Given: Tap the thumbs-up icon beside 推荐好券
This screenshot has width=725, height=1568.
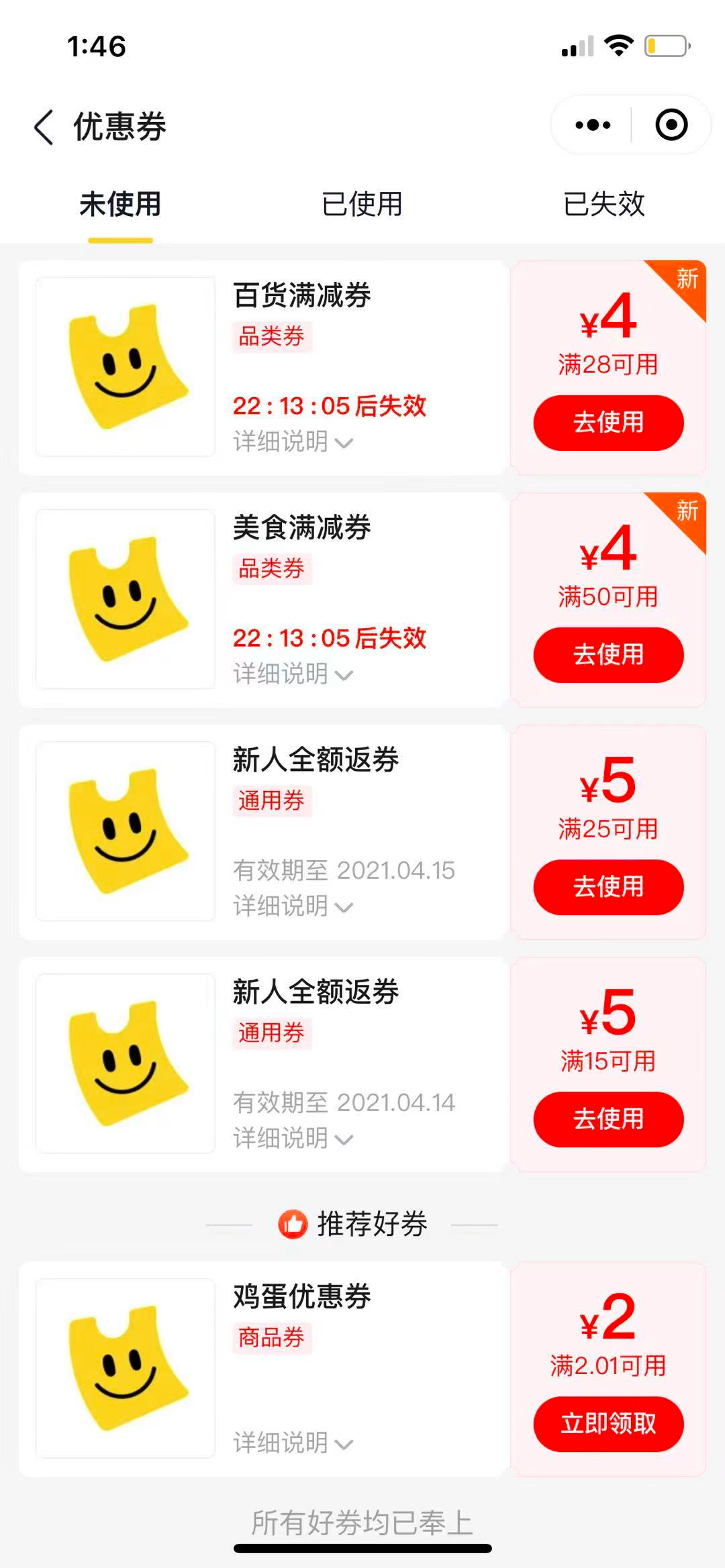Looking at the screenshot, I should point(293,1223).
